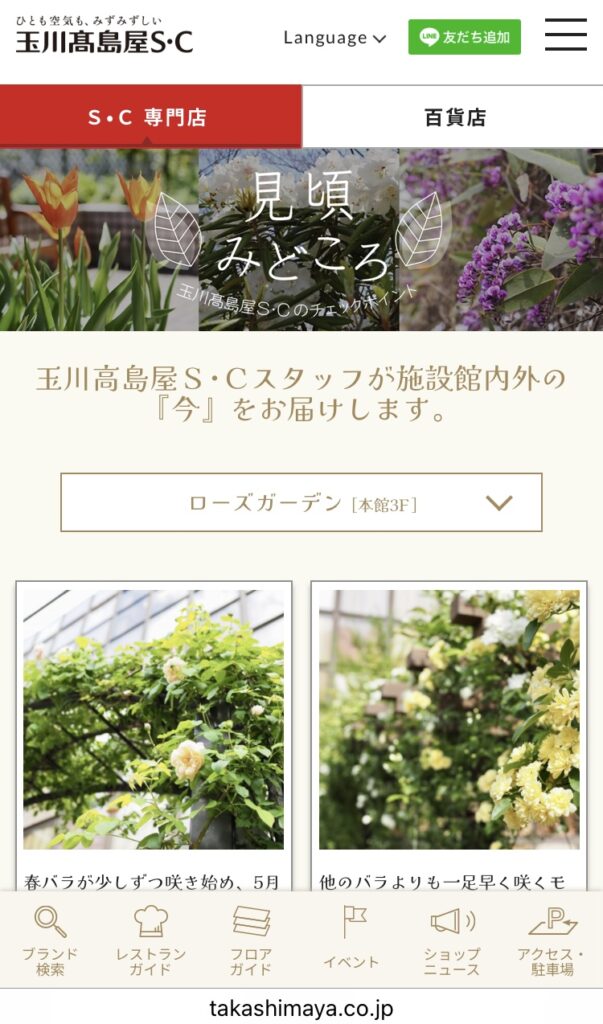View the イベント page
Screen dimensions: 603x1024
coord(351,940)
